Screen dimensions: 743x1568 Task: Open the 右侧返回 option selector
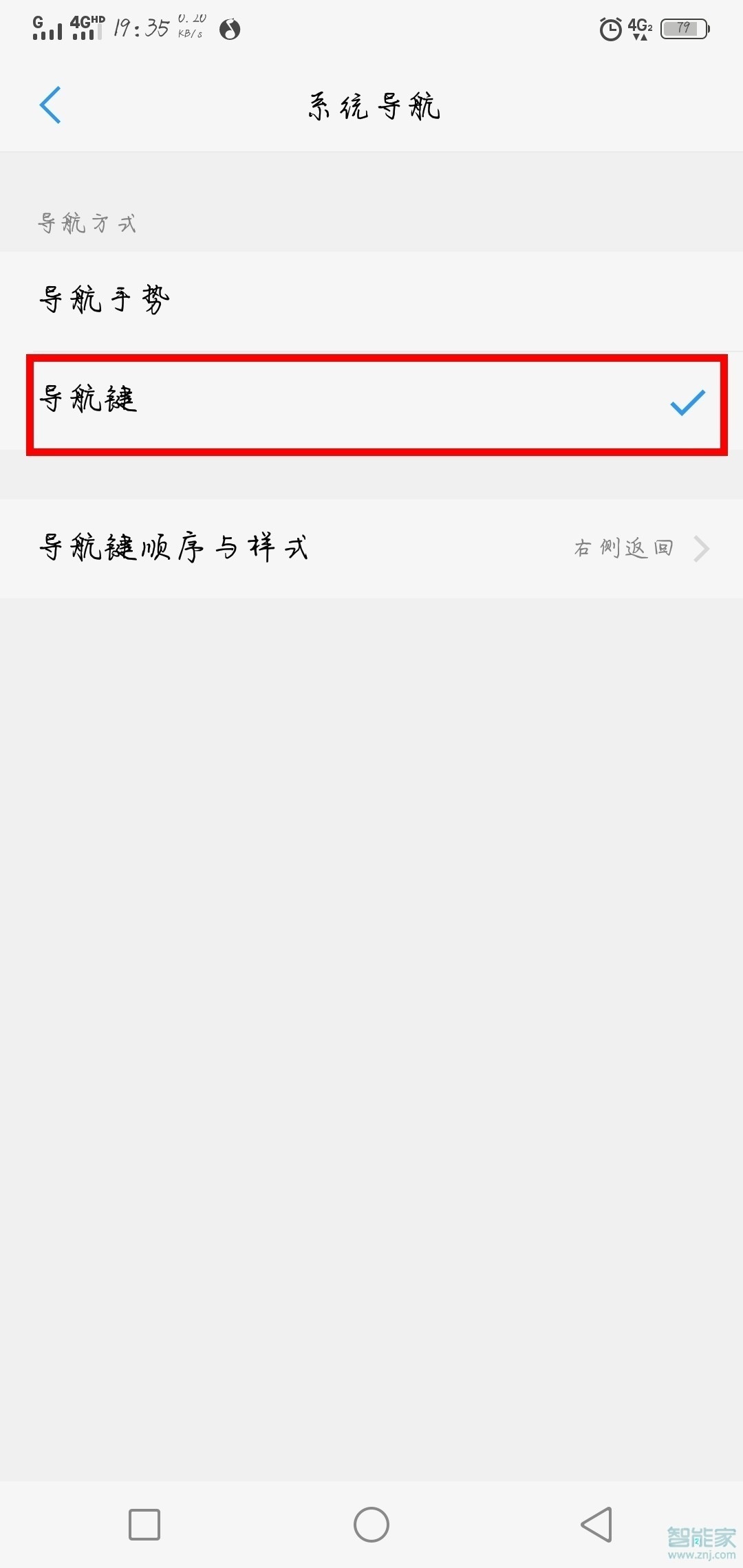(x=625, y=548)
